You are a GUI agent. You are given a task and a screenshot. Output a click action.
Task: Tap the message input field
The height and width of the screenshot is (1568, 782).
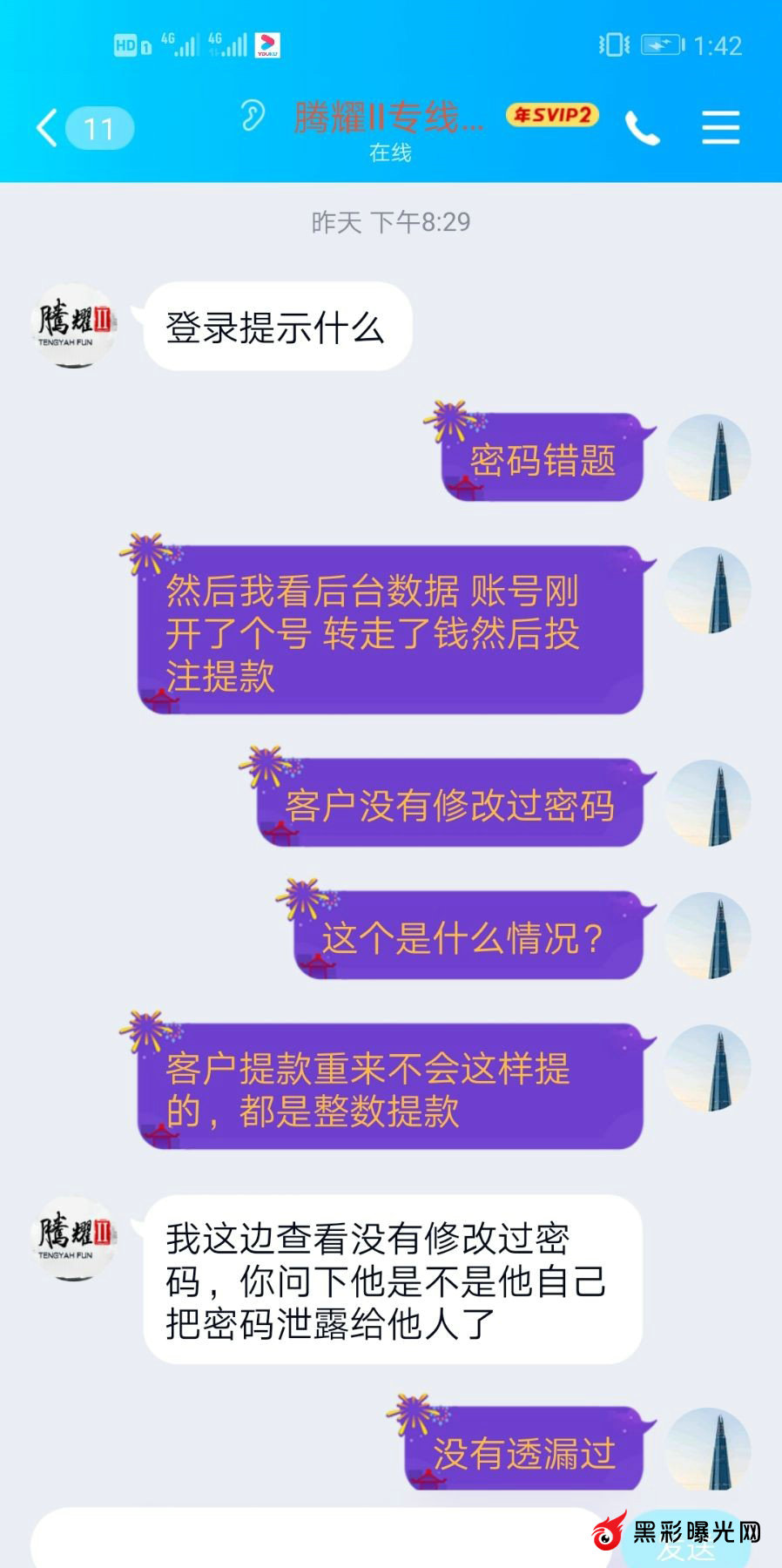322,1542
